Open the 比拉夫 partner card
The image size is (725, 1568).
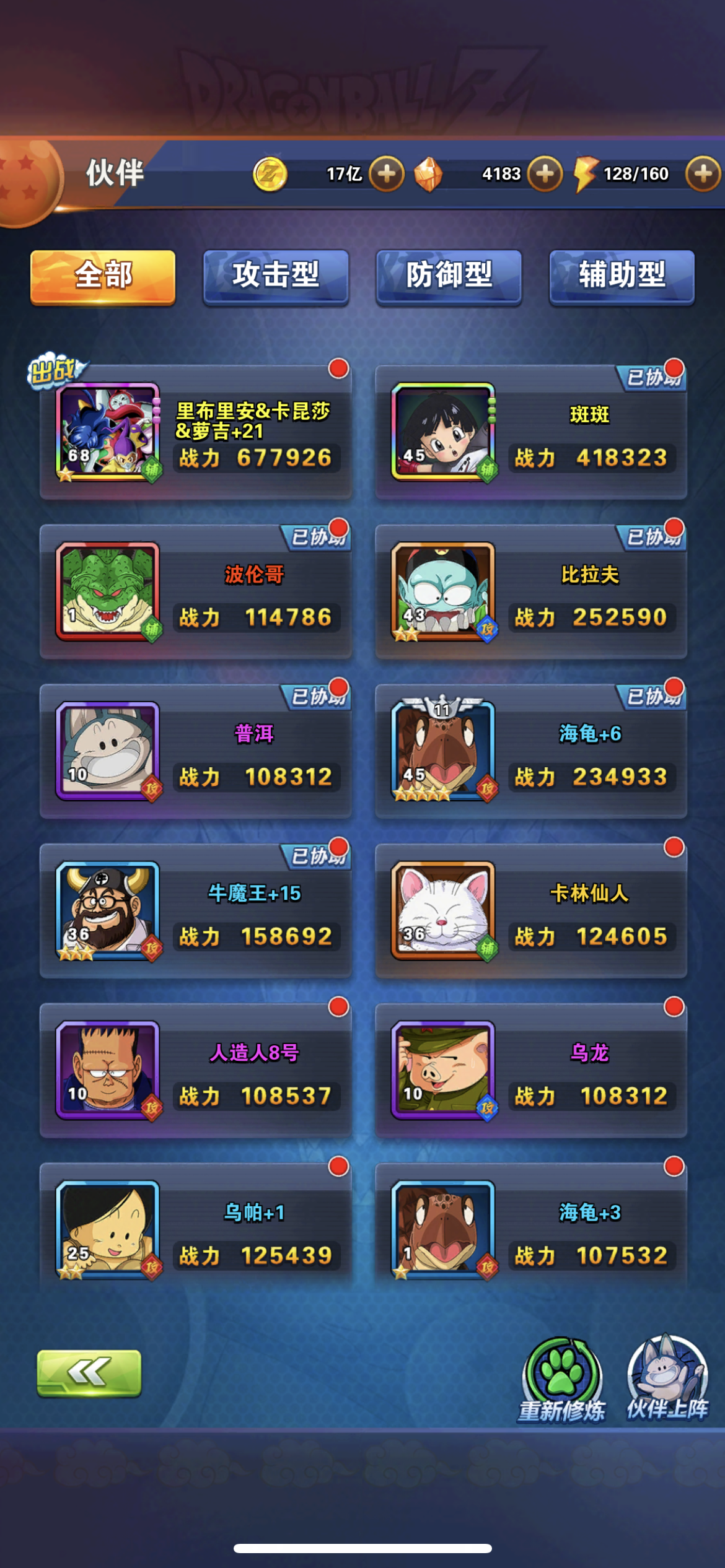point(531,593)
